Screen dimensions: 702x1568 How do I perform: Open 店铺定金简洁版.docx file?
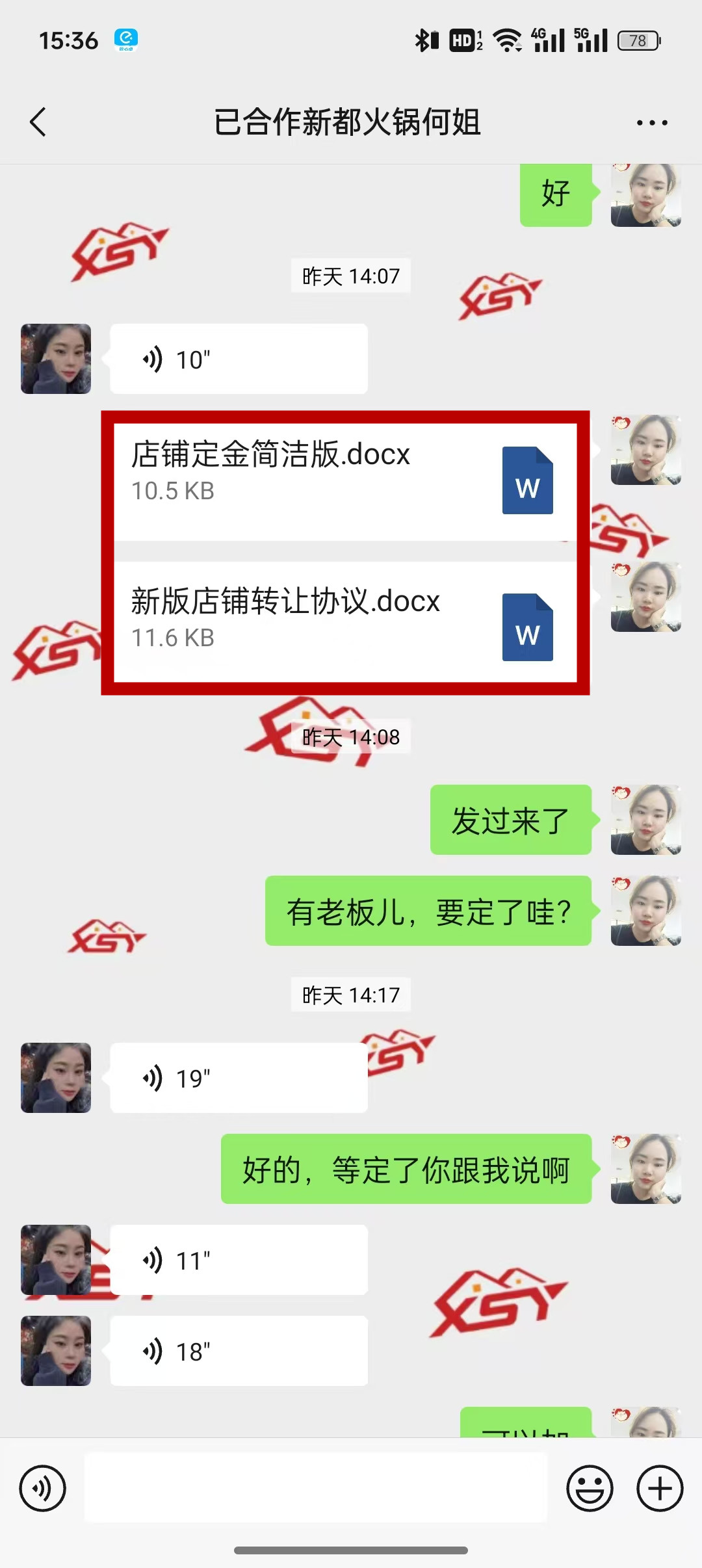344,482
